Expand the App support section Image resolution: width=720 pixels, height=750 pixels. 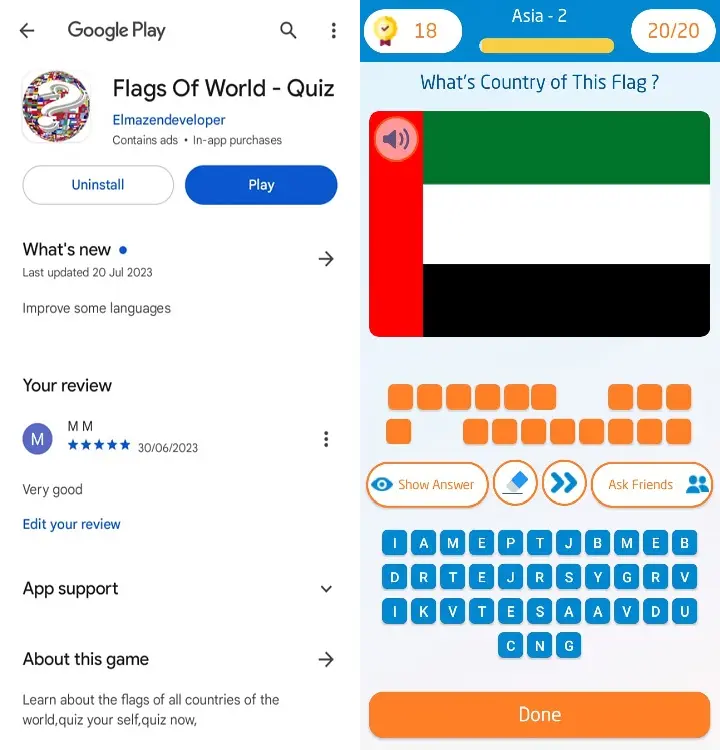pyautogui.click(x=326, y=589)
